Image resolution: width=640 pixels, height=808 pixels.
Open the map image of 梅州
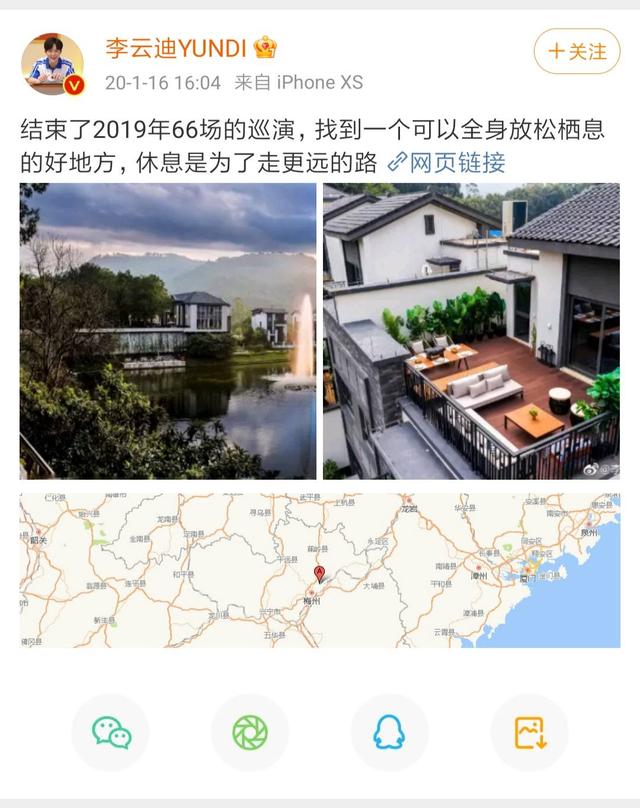point(320,570)
